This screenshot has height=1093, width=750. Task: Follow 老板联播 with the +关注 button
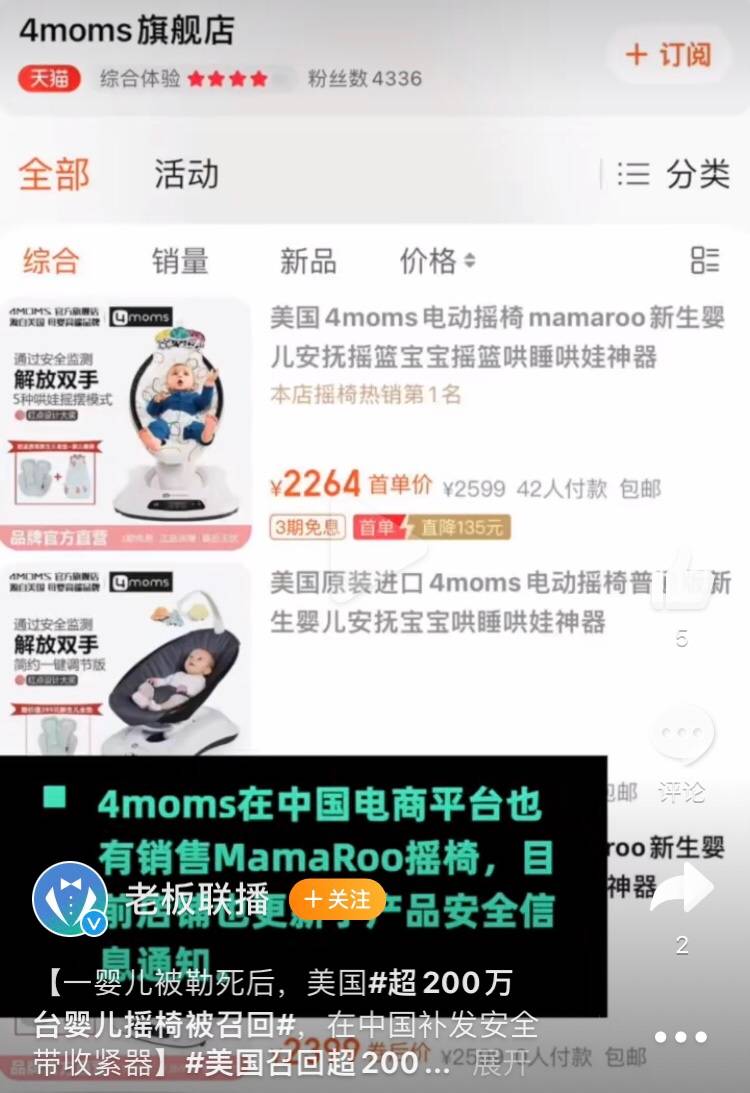pos(337,899)
